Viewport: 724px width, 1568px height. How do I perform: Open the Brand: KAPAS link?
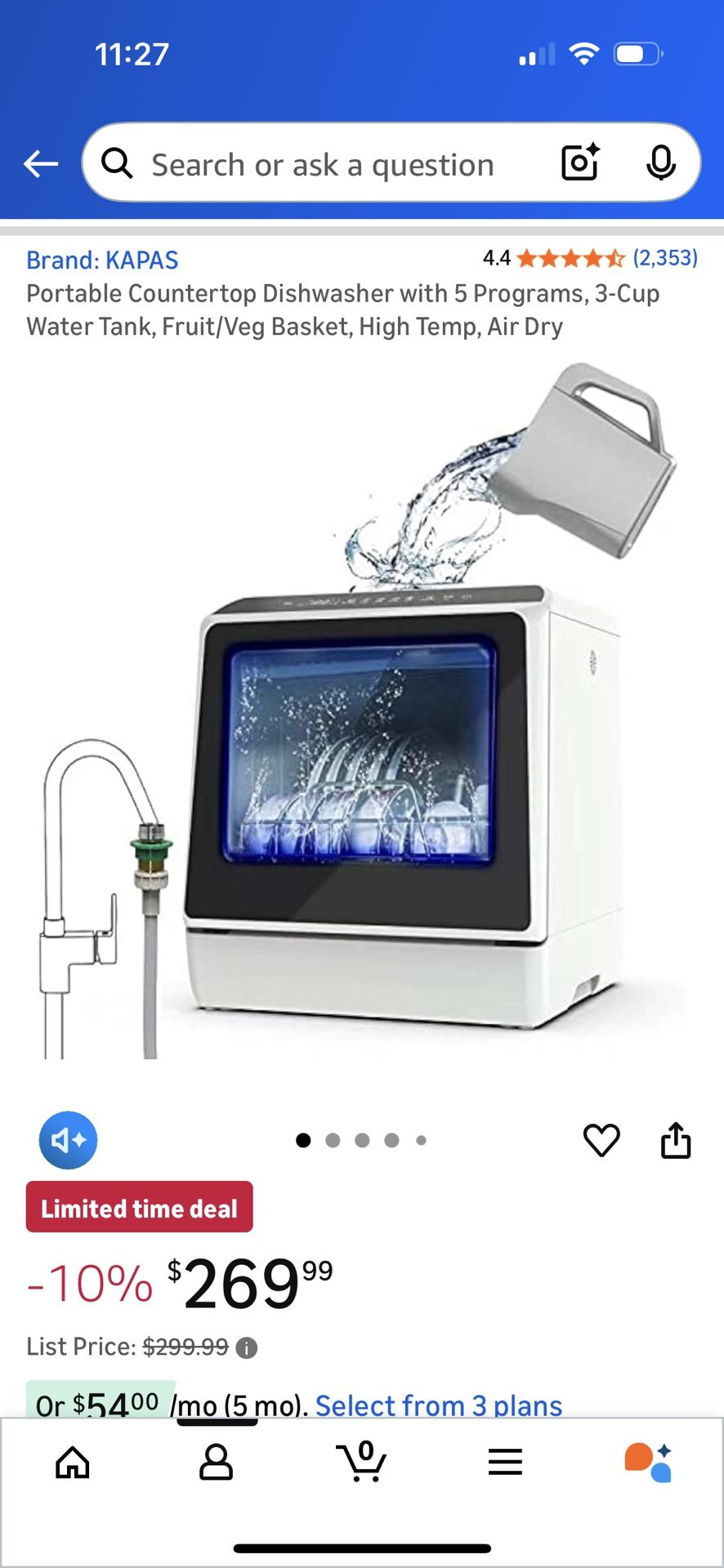coord(102,261)
